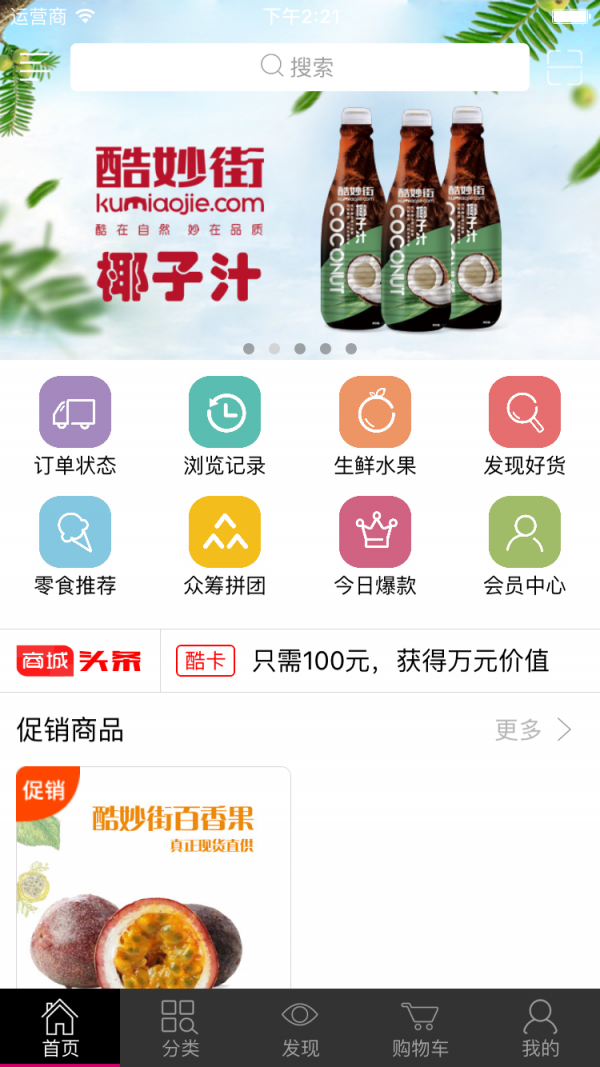The height and width of the screenshot is (1067, 600).
Task: Open the hamburger menu
Action: pos(33,67)
